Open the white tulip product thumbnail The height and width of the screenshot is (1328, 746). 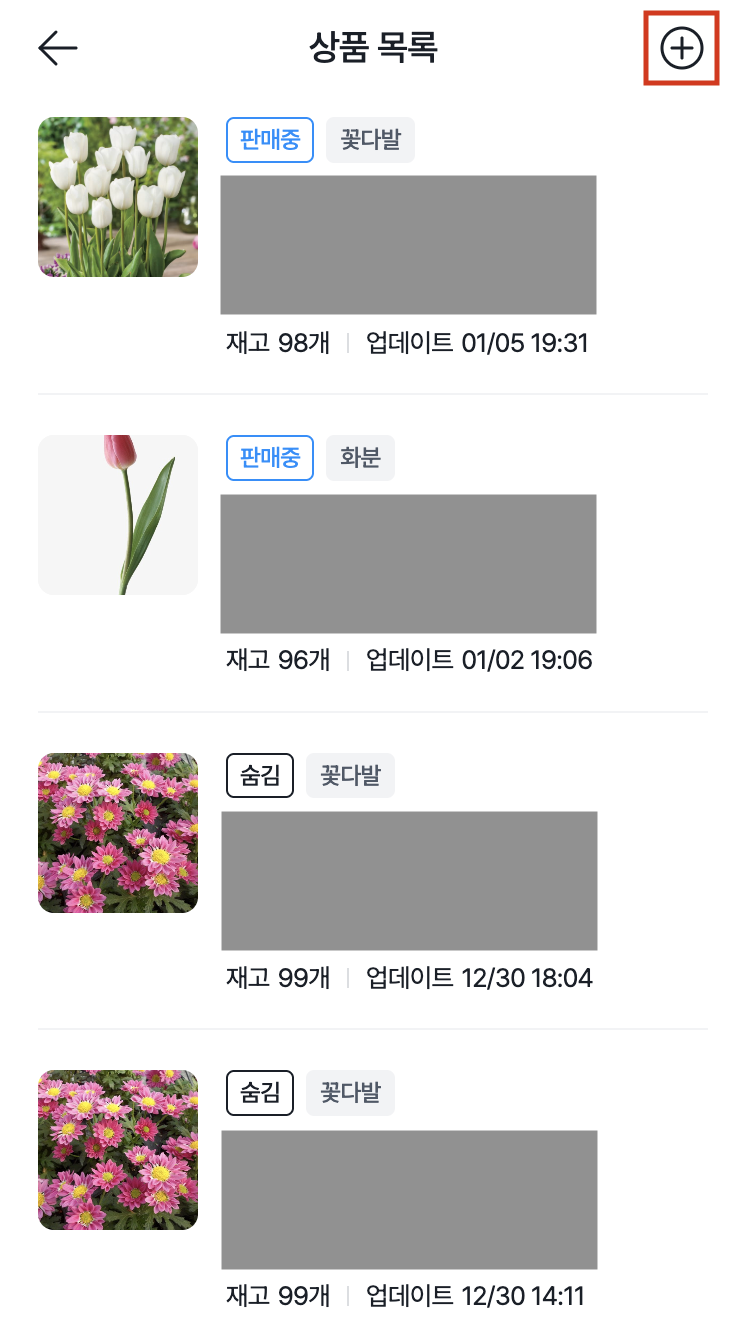(117, 196)
